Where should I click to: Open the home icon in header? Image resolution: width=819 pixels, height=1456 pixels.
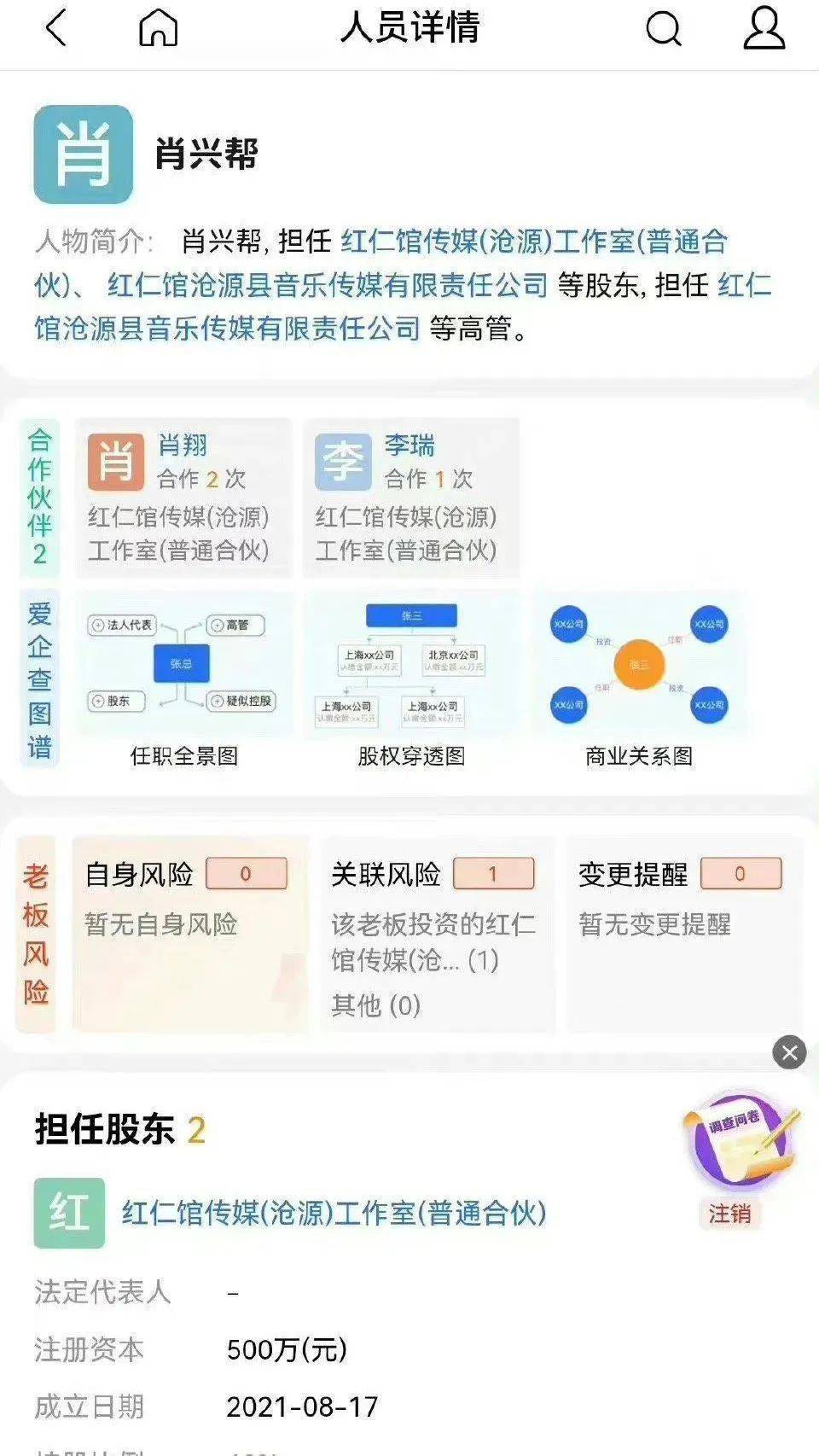[158, 28]
